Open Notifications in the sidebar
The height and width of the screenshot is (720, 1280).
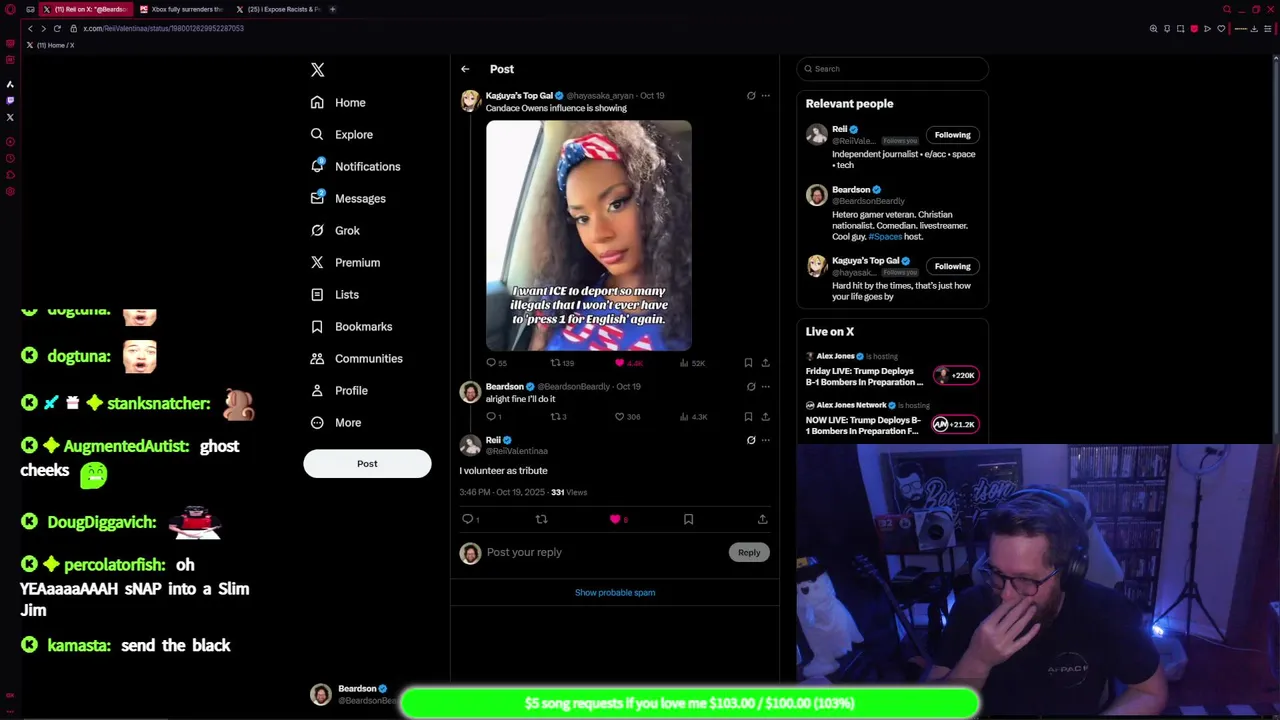[366, 167]
